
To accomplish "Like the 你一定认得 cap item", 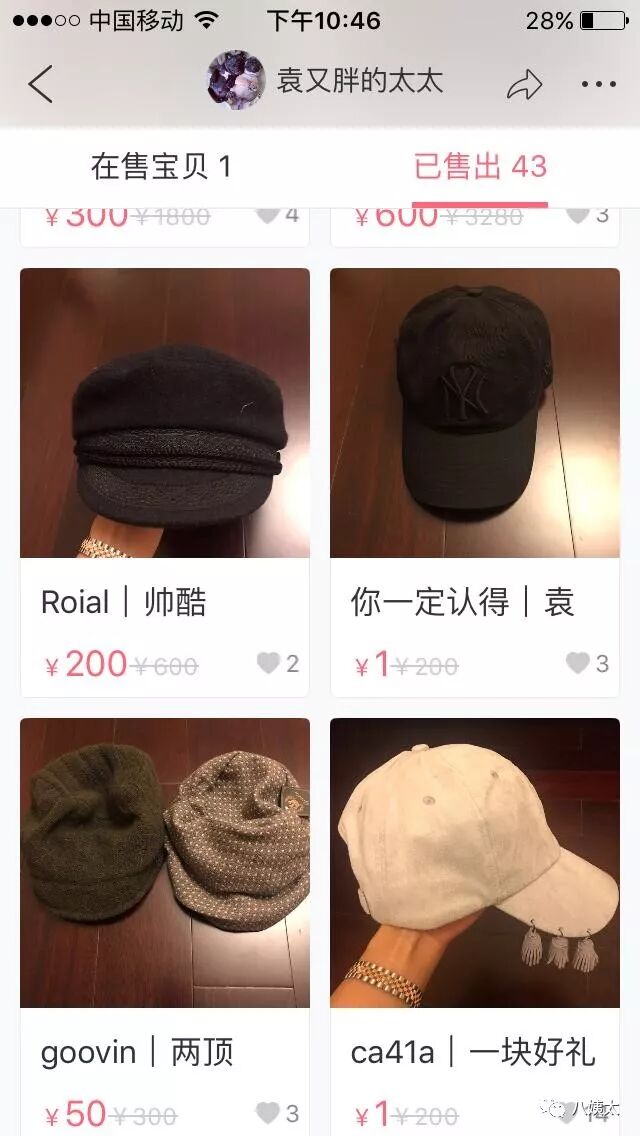I will [x=577, y=663].
